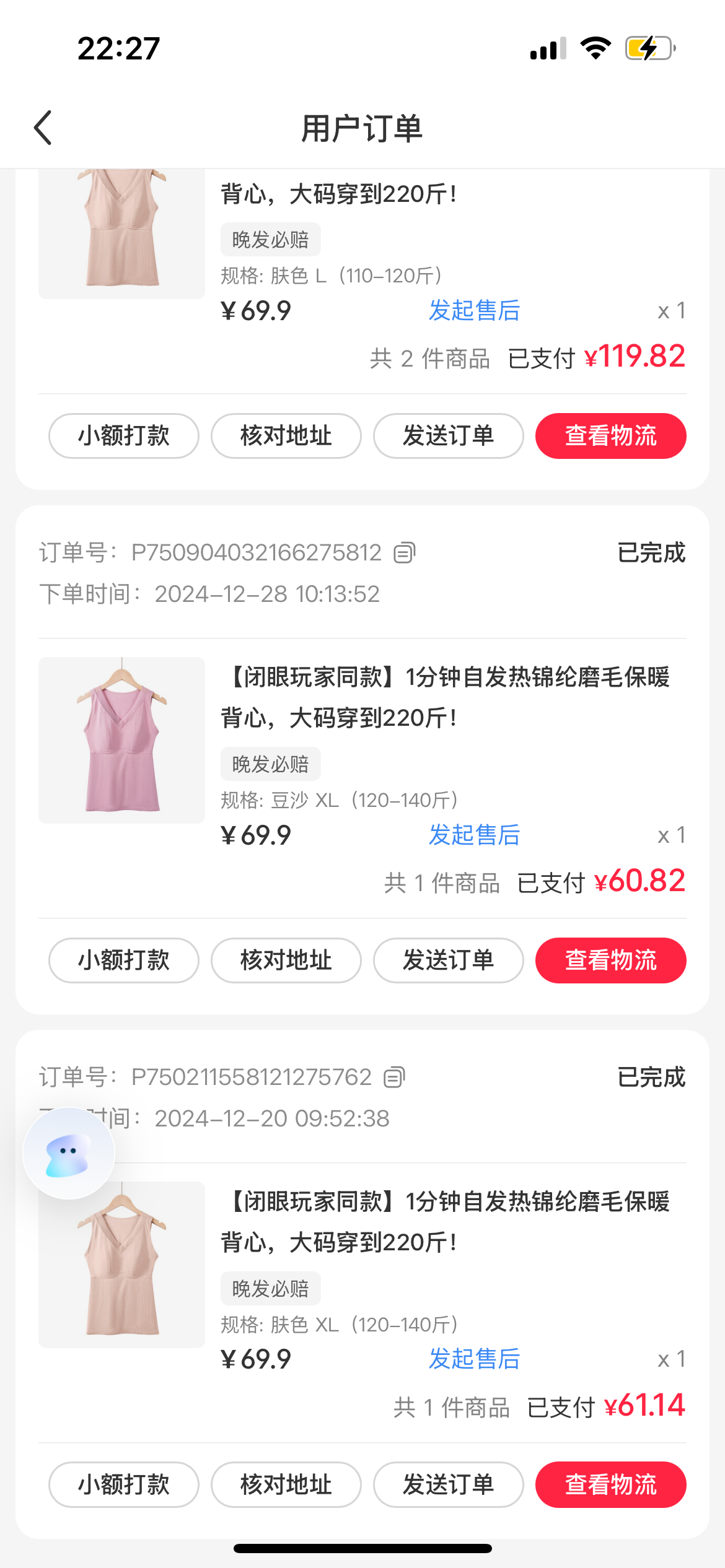
Task: Track shipping for the ¥61.14 order
Action: (x=610, y=1484)
